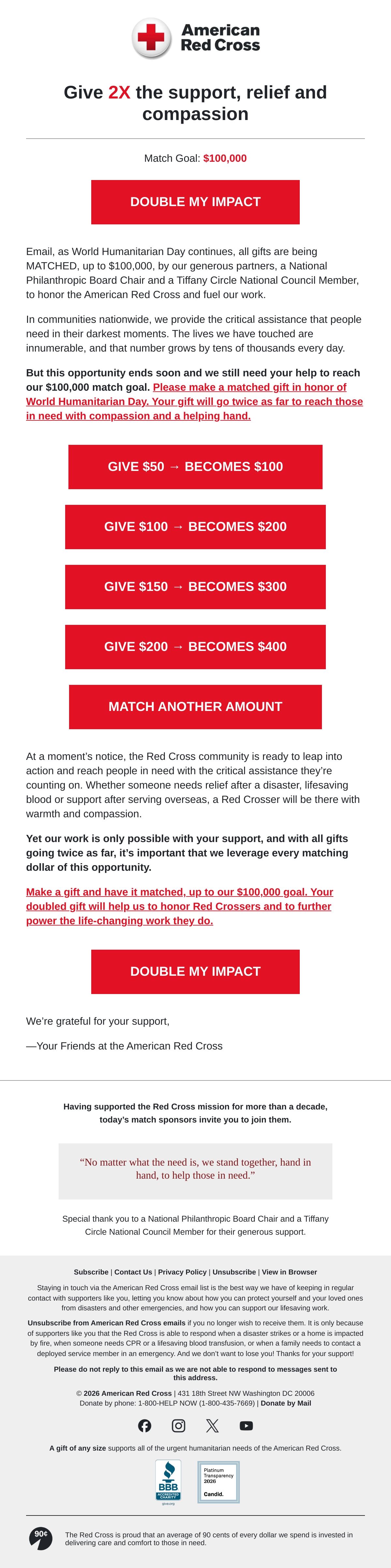The image size is (391, 1568).
Task: Open View in Browser link
Action: tap(289, 1272)
